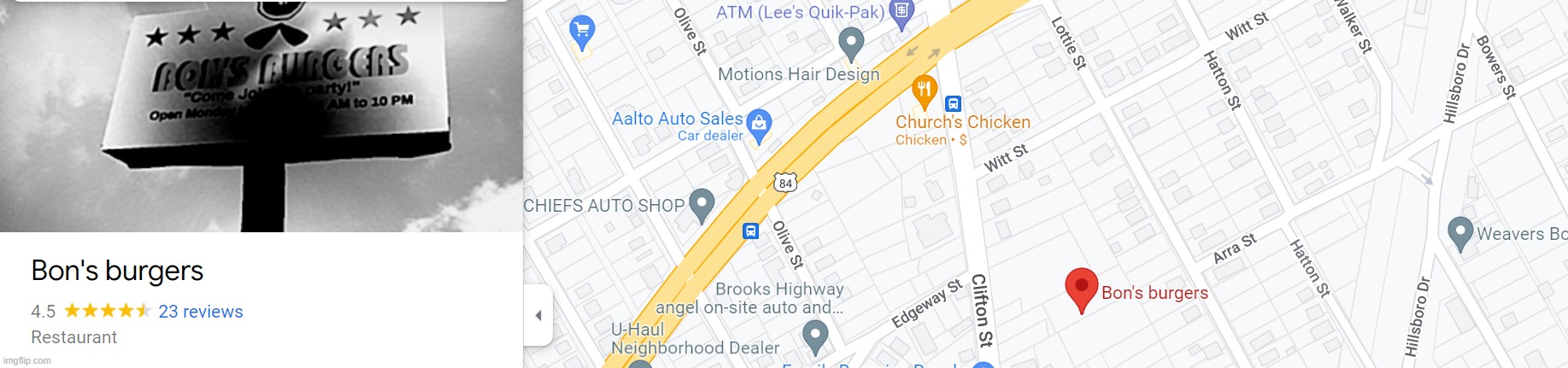Open the ATM (Lee's Quik-Pak) marker
The width and height of the screenshot is (1568, 368).
[x=901, y=12]
